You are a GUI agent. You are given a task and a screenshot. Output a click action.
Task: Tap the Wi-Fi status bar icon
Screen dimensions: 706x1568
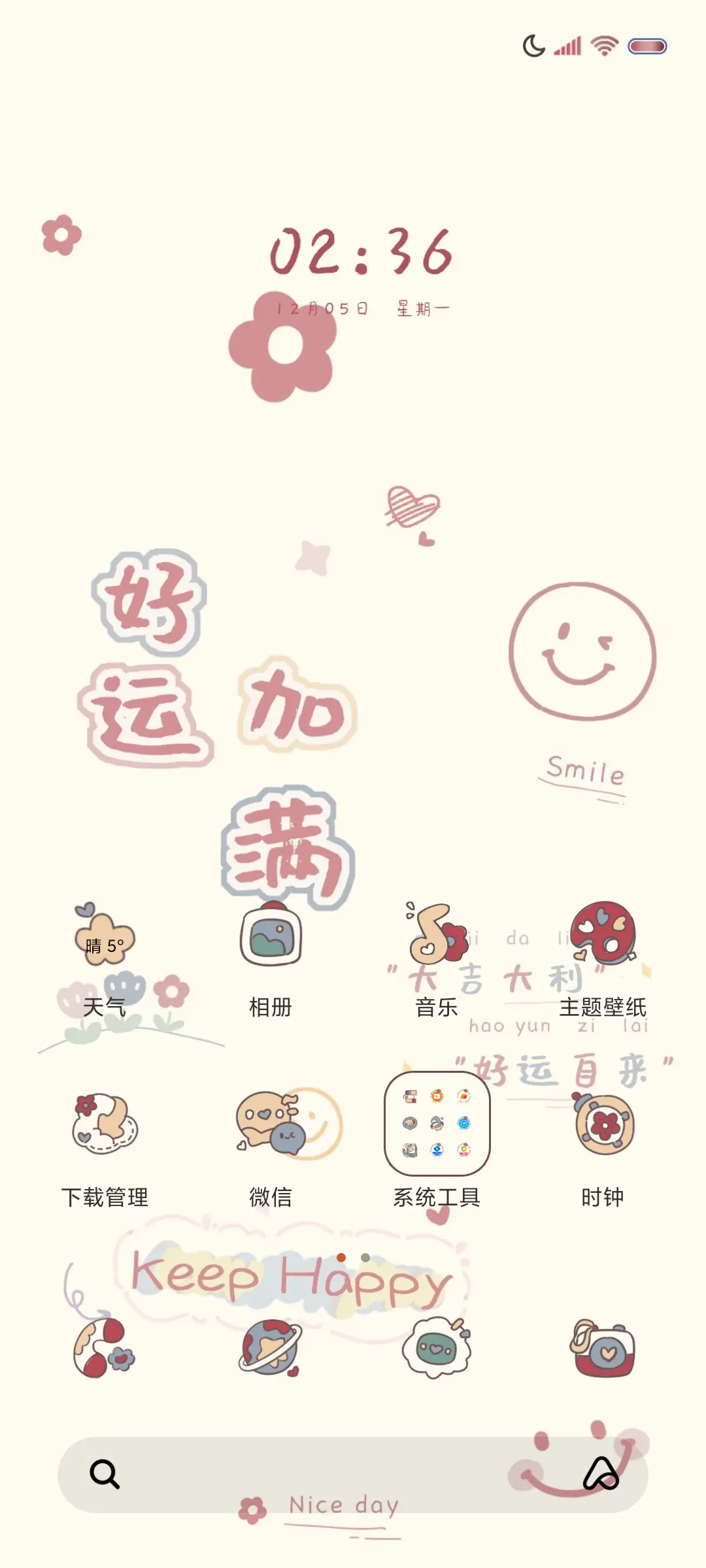coord(602,46)
